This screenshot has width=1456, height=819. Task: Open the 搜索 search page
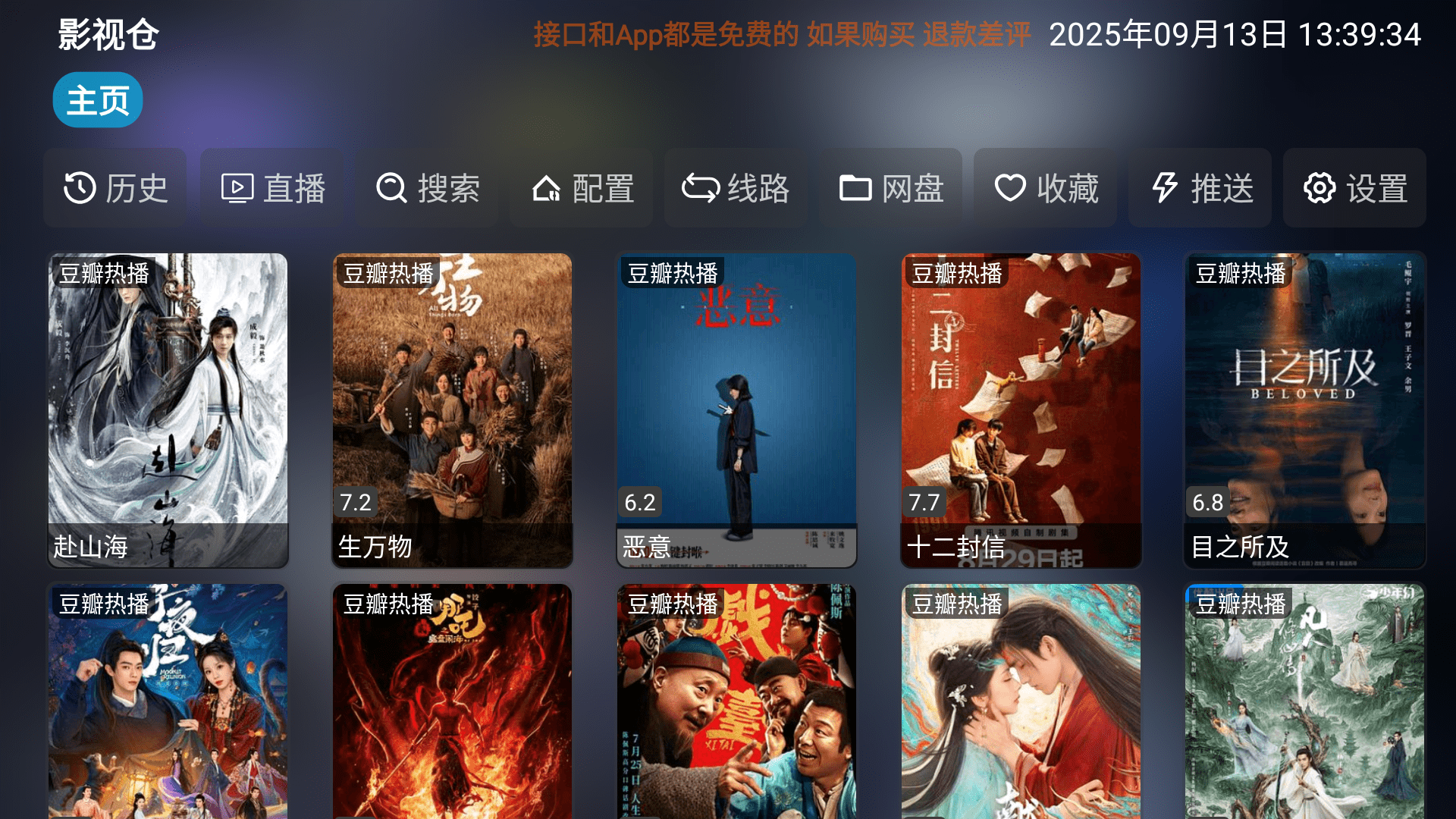coord(428,188)
